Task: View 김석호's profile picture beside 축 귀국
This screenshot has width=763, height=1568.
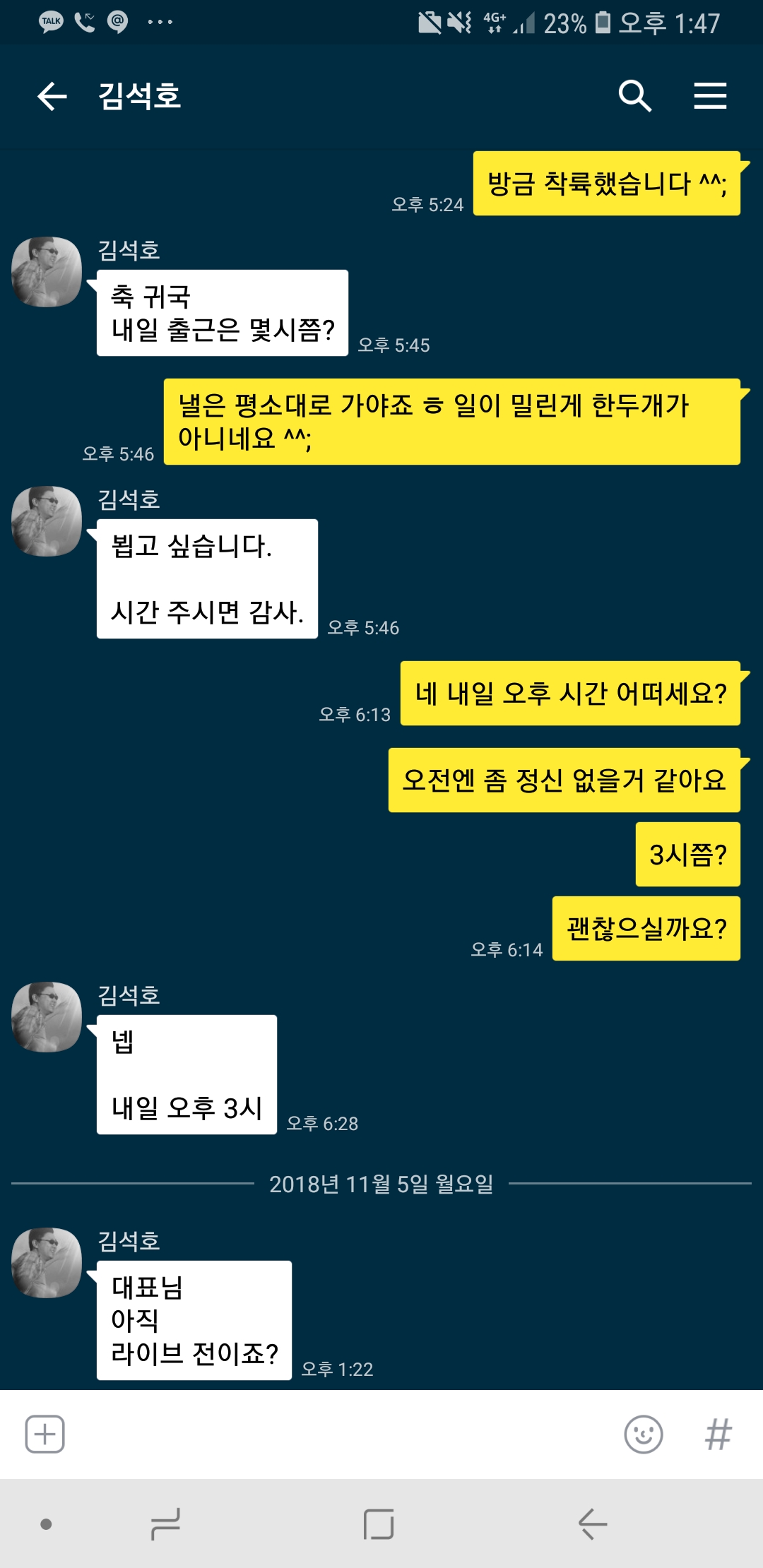Action: coord(47,272)
